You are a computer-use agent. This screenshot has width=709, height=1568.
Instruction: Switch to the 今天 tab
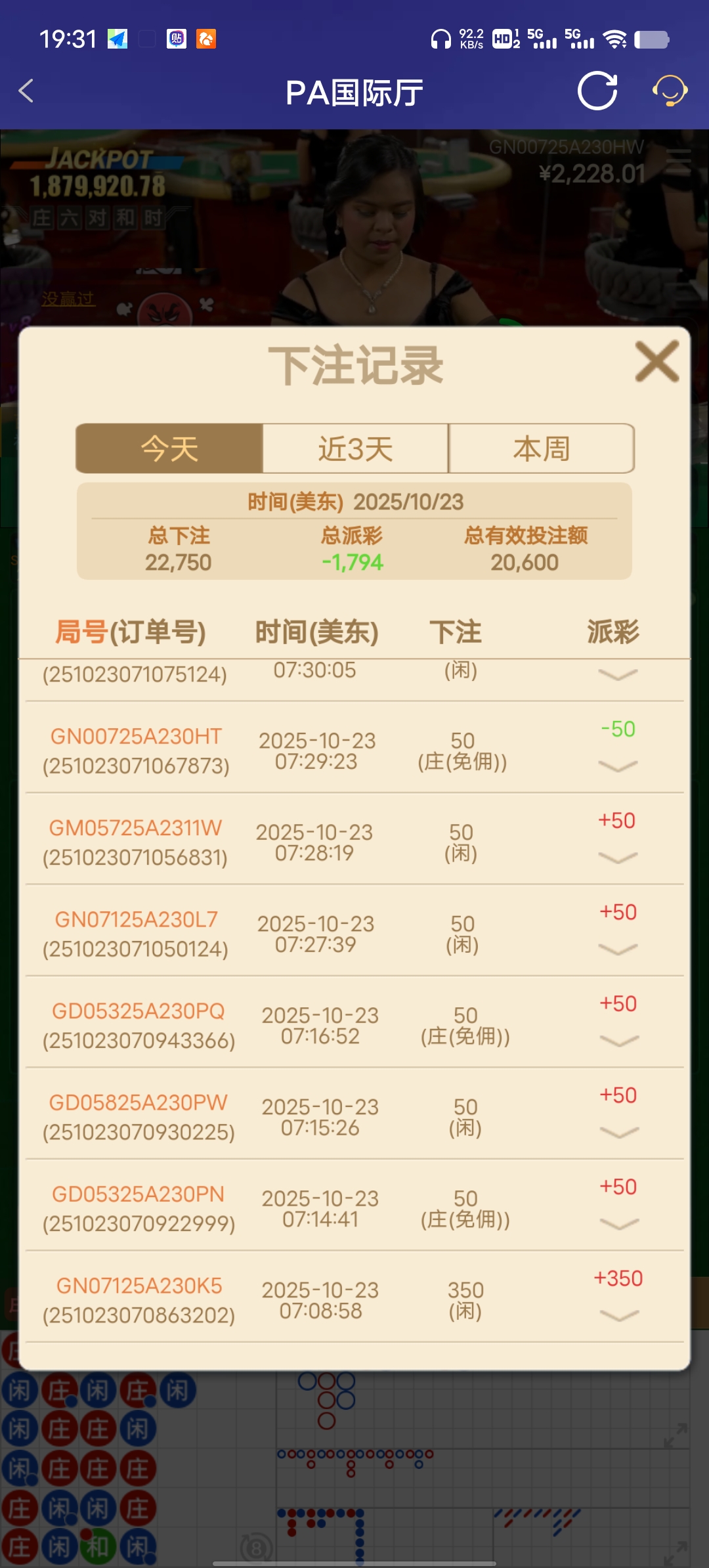point(169,448)
